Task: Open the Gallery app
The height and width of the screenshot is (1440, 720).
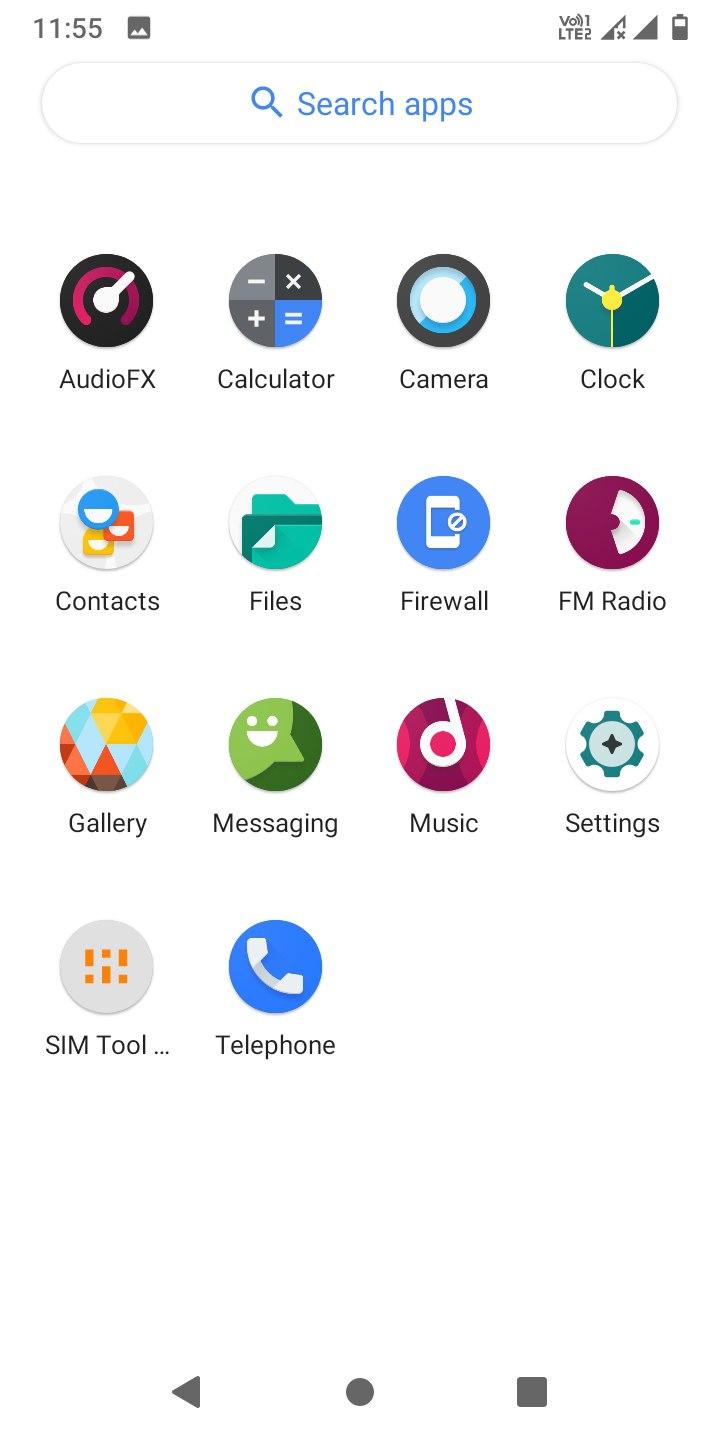Action: click(107, 745)
